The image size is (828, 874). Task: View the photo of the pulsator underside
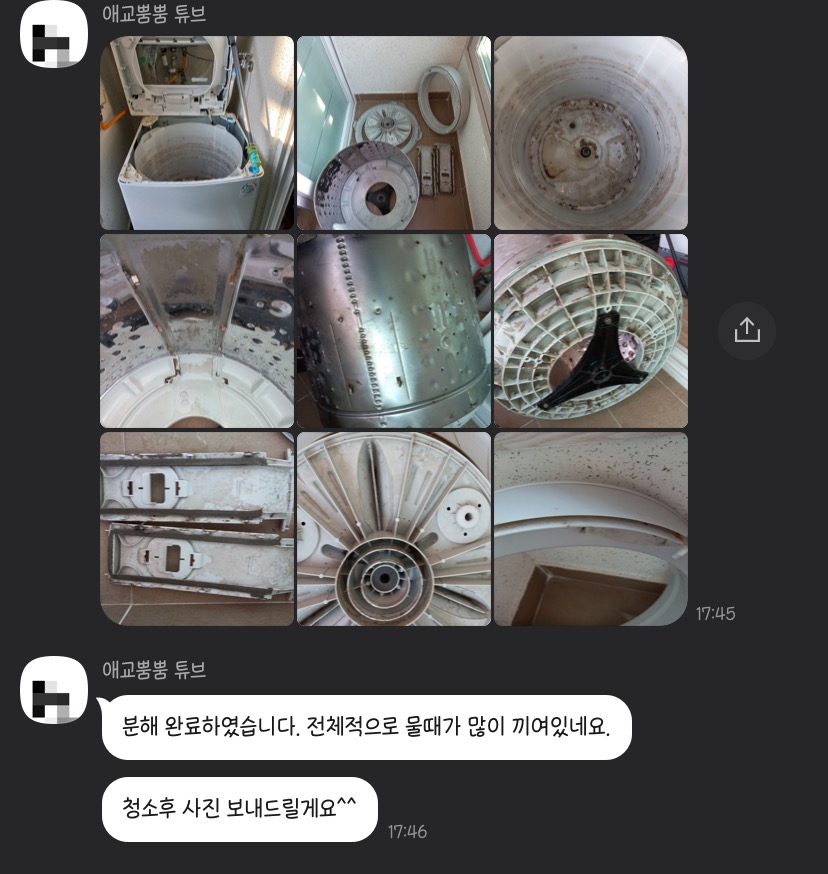pos(394,529)
